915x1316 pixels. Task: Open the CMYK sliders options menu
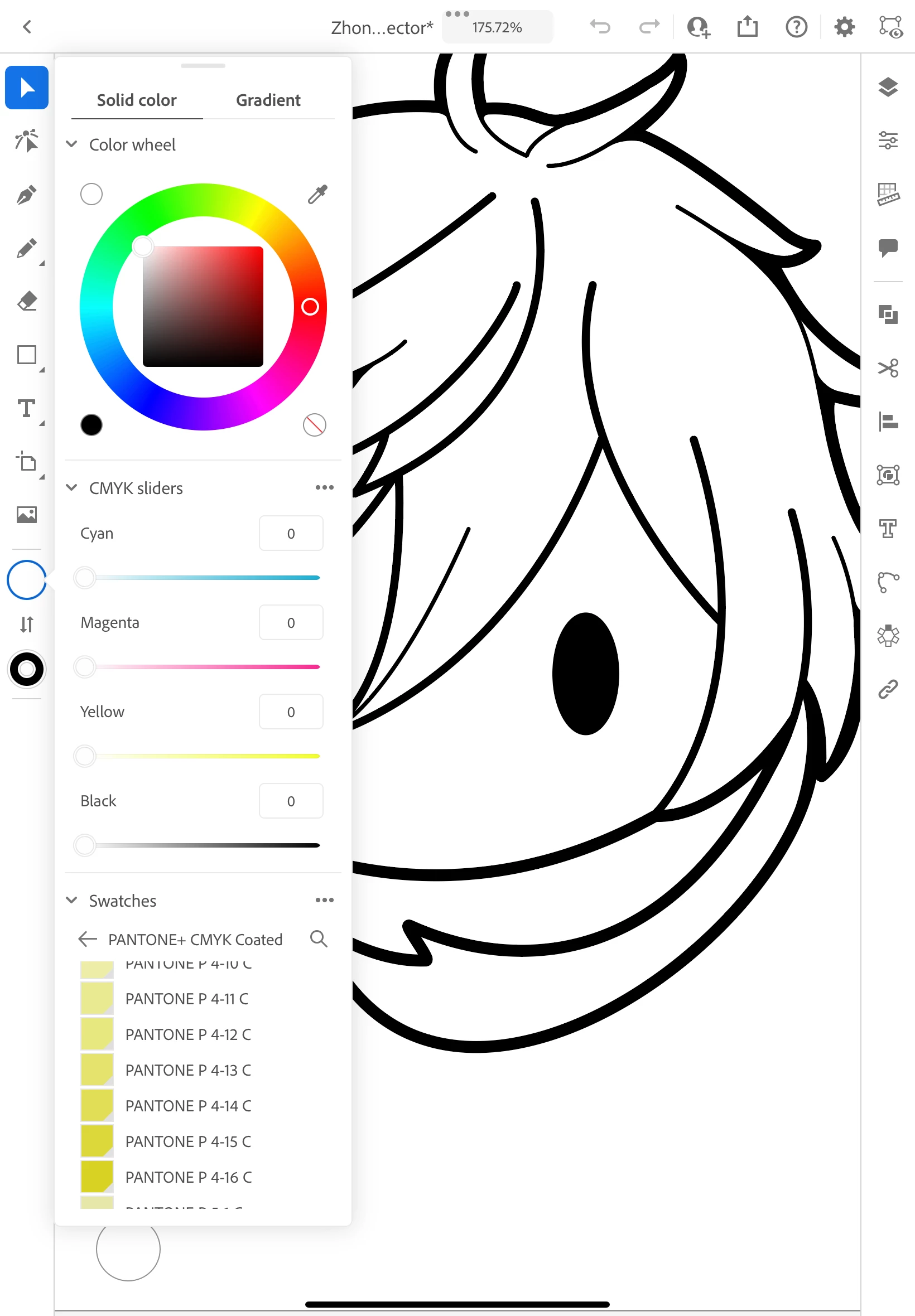(x=324, y=487)
